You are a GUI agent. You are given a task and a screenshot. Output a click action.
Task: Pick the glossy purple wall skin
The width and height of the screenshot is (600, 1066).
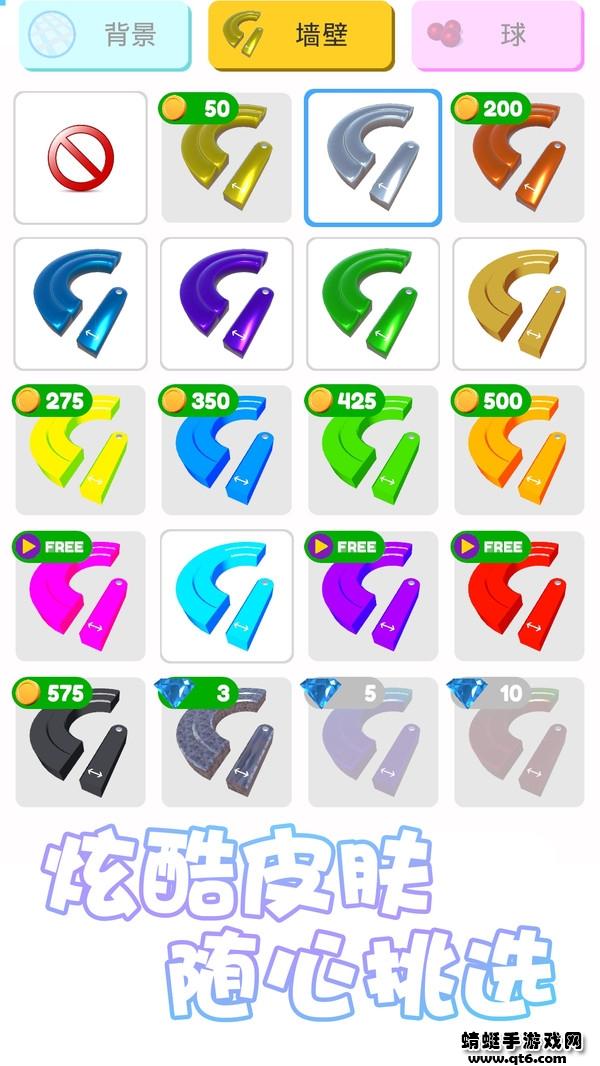click(x=226, y=304)
